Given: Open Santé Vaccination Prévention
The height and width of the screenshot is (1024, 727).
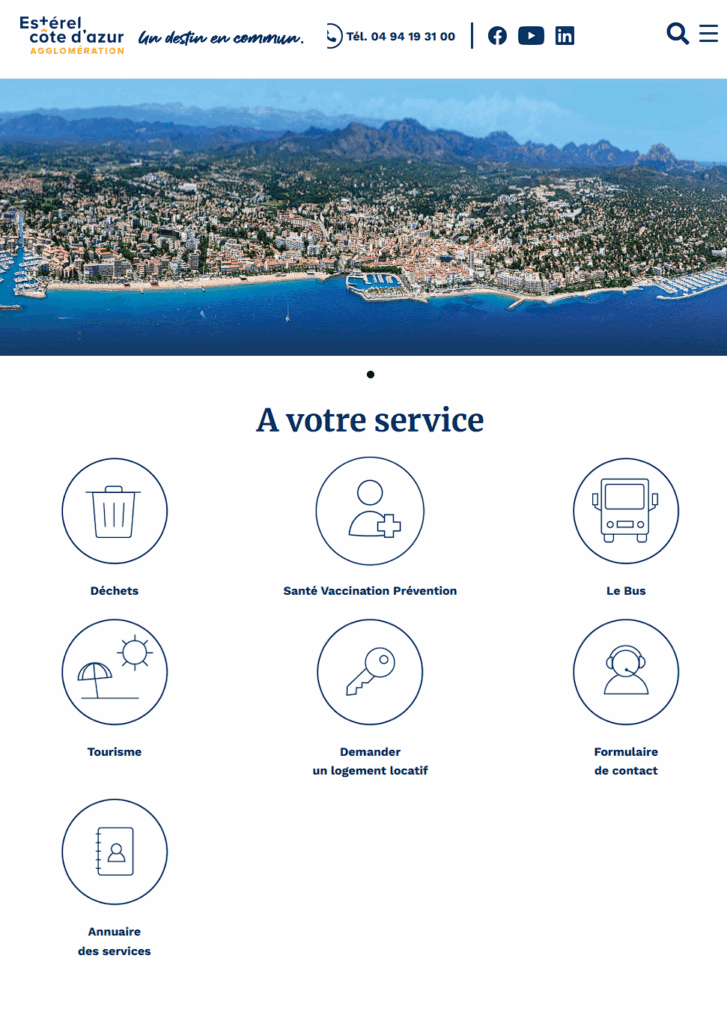Looking at the screenshot, I should tap(370, 512).
